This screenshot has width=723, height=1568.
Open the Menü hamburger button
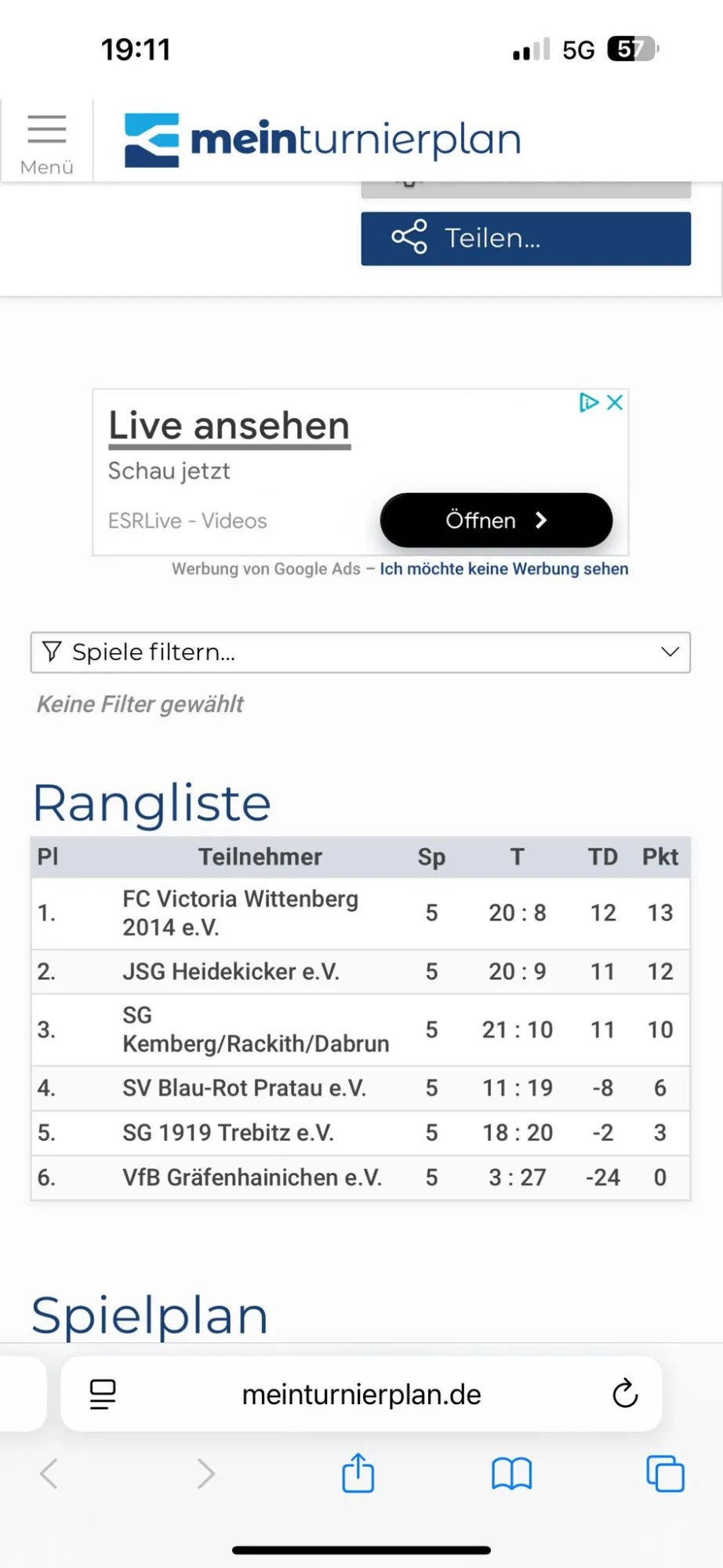47,142
